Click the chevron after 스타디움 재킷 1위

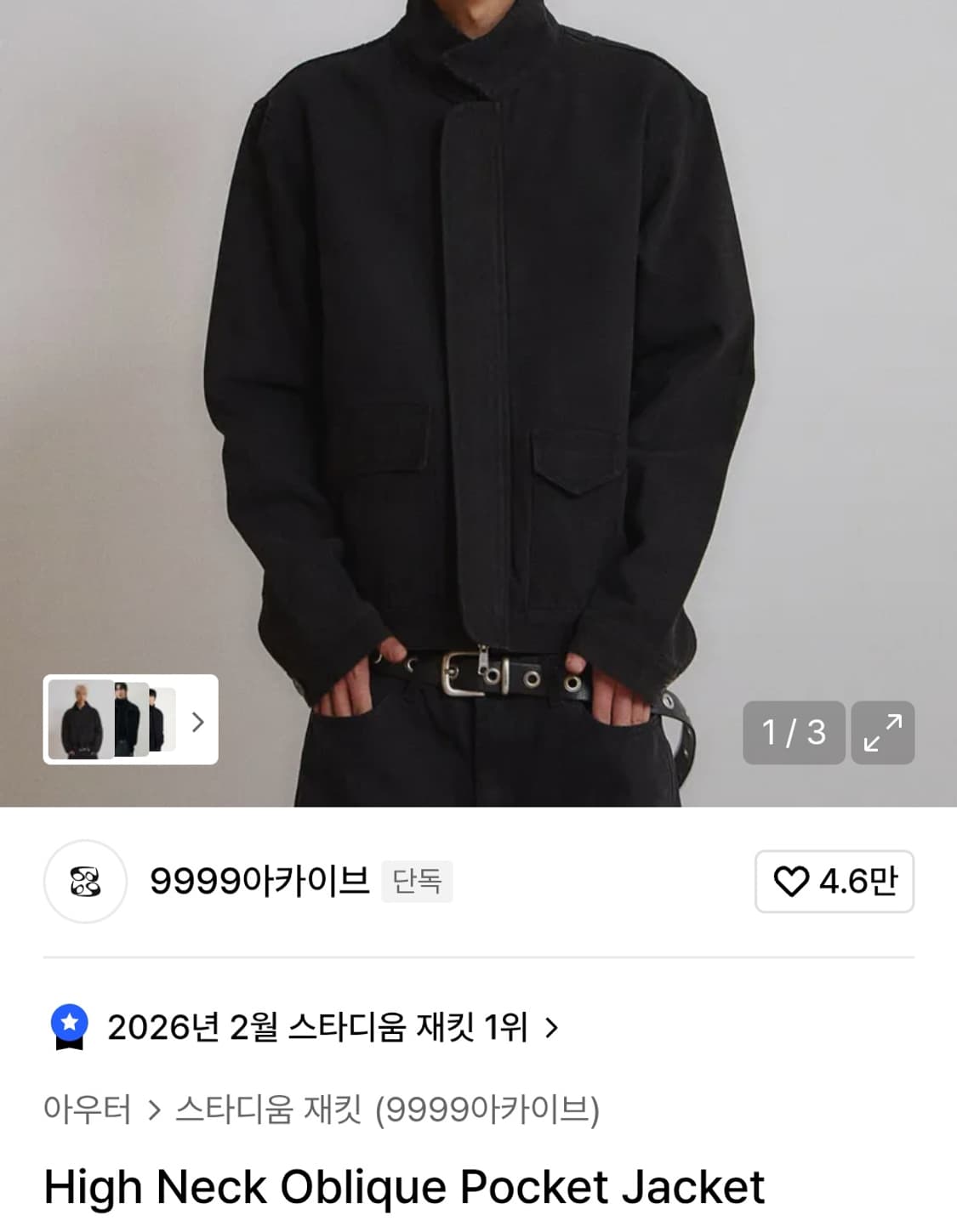tap(551, 1029)
